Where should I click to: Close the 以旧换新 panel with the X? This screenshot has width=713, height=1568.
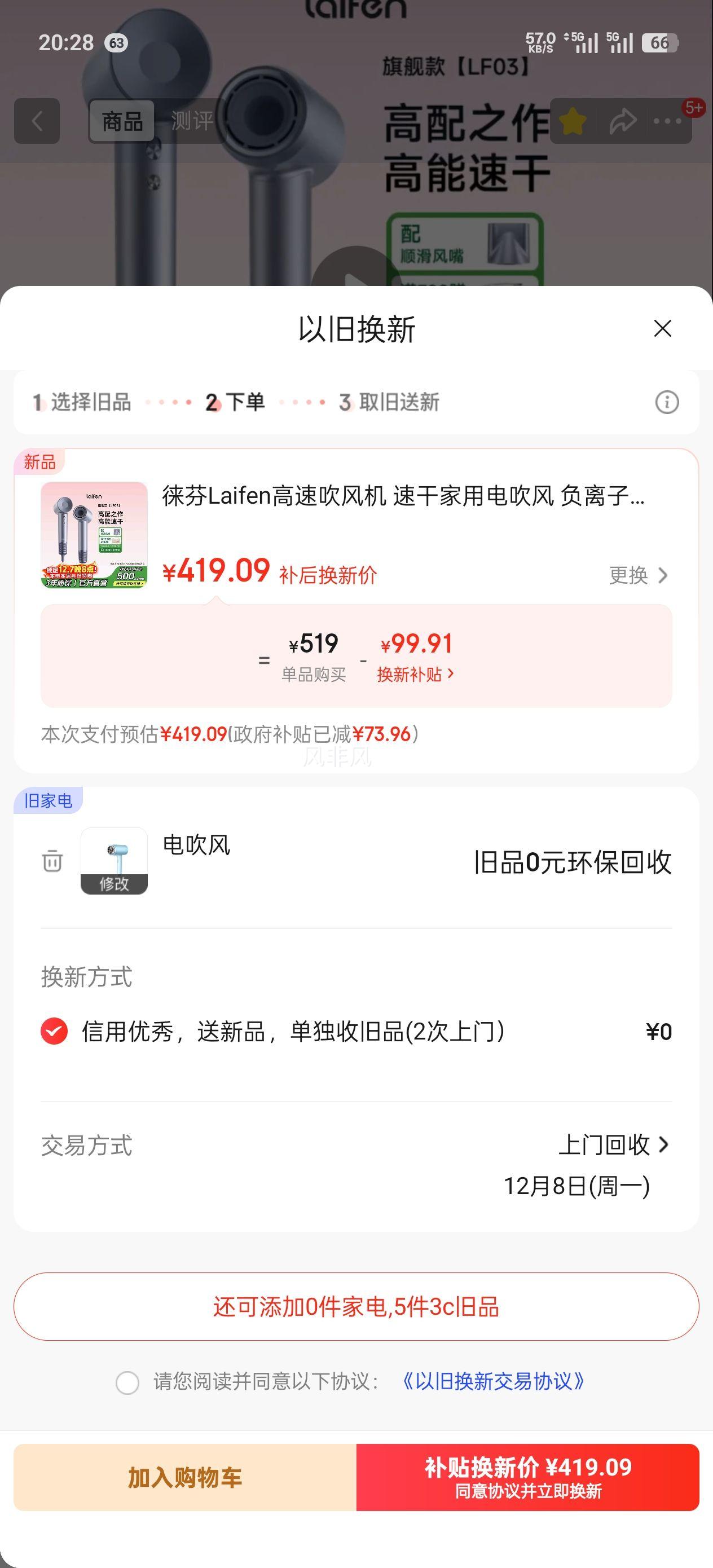point(662,328)
